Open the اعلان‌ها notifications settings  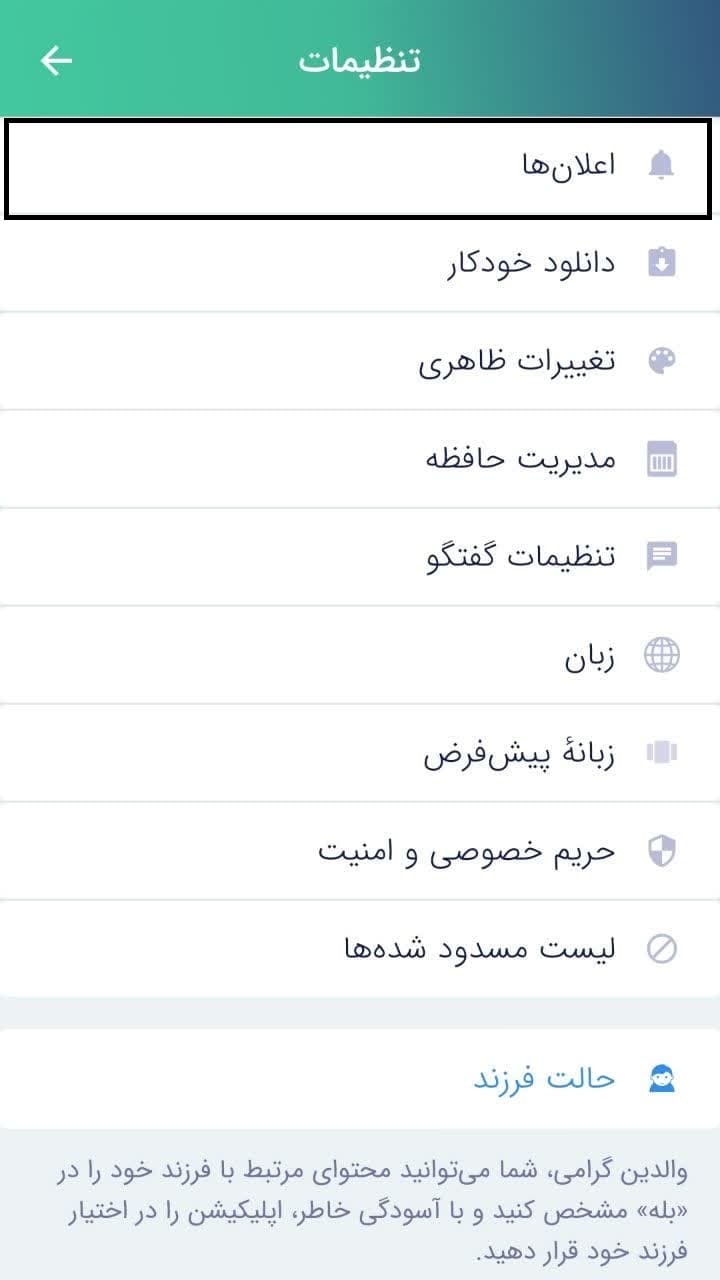pyautogui.click(x=360, y=168)
